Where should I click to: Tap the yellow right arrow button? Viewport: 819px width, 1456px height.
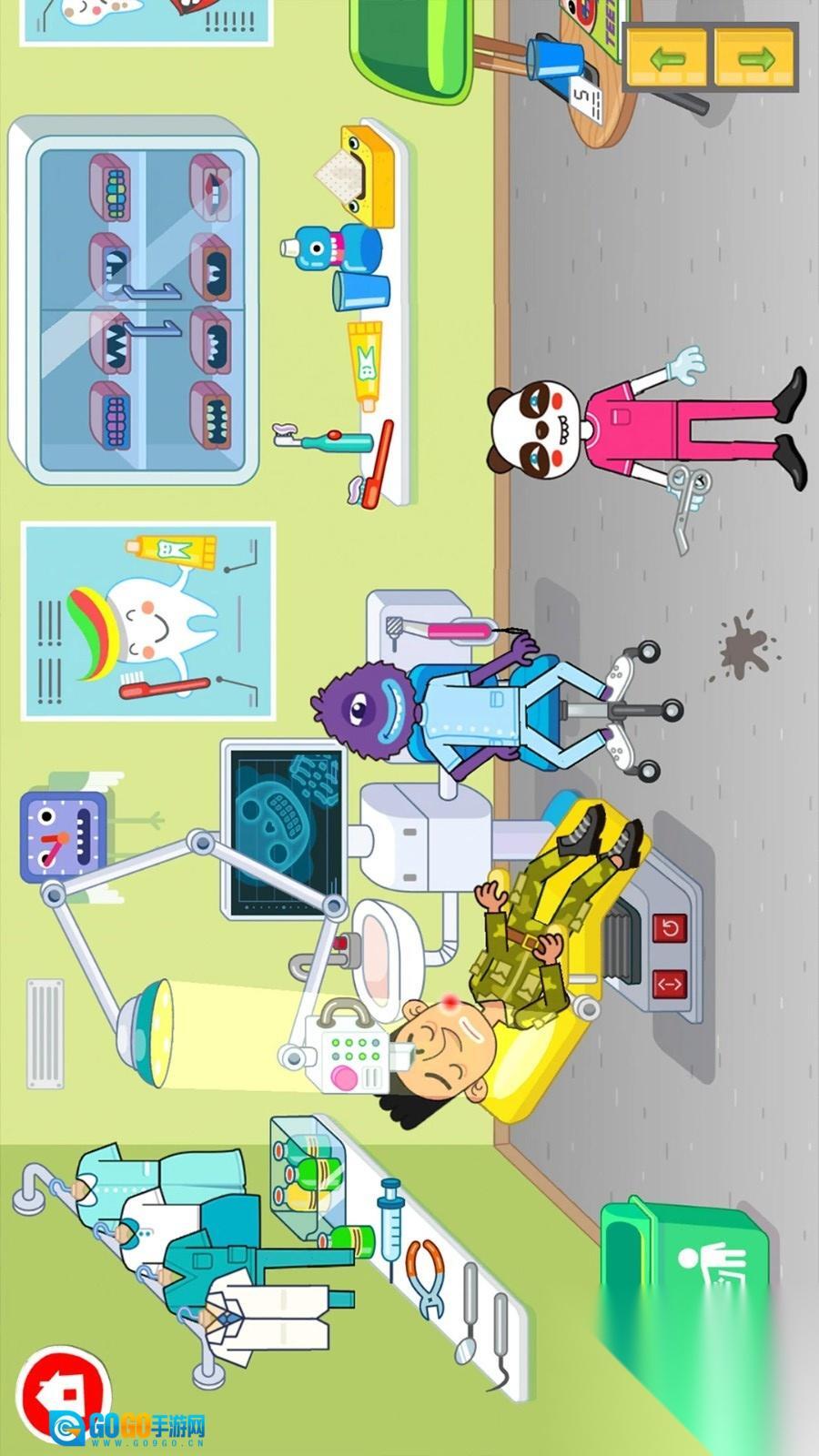pos(754,59)
